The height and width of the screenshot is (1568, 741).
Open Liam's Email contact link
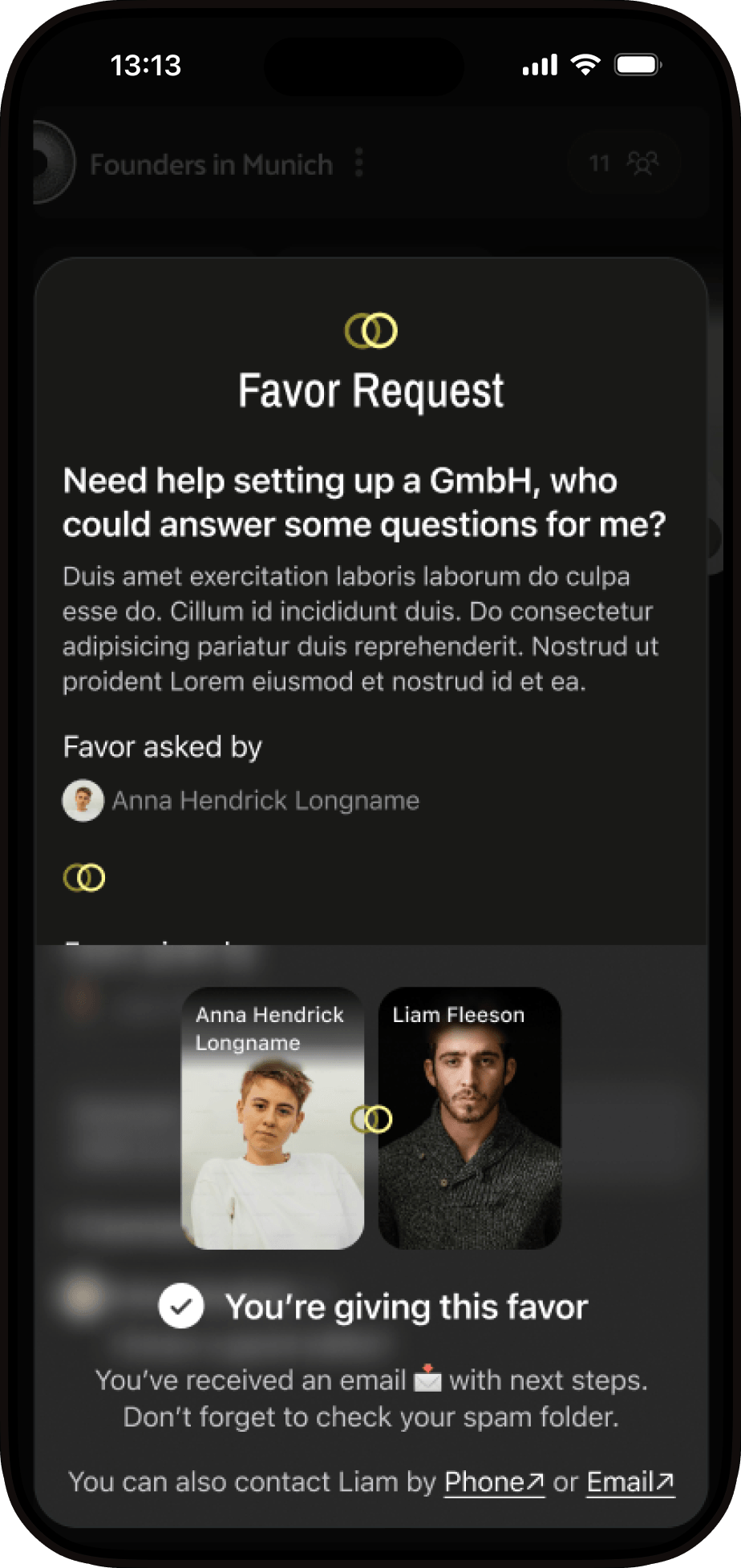tap(629, 1482)
